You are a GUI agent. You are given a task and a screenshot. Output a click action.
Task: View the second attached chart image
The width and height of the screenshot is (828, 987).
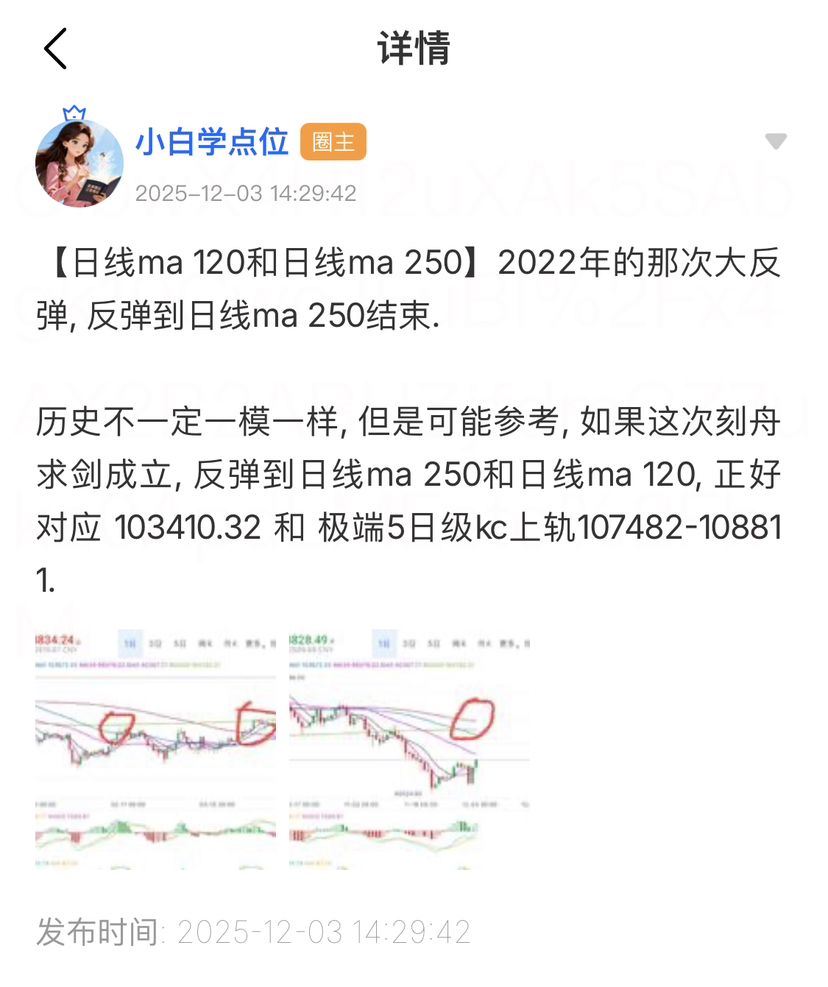408,747
